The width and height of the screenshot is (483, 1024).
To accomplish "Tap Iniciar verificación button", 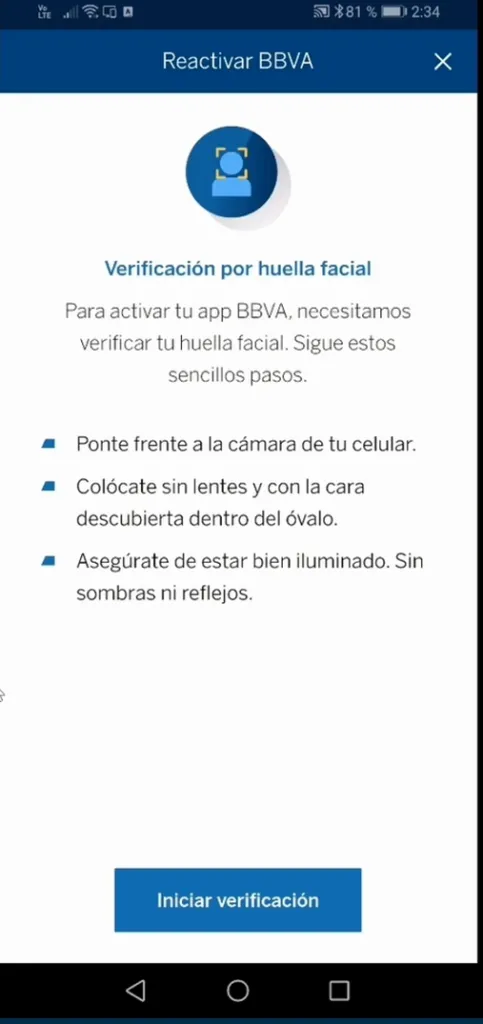I will click(238, 900).
